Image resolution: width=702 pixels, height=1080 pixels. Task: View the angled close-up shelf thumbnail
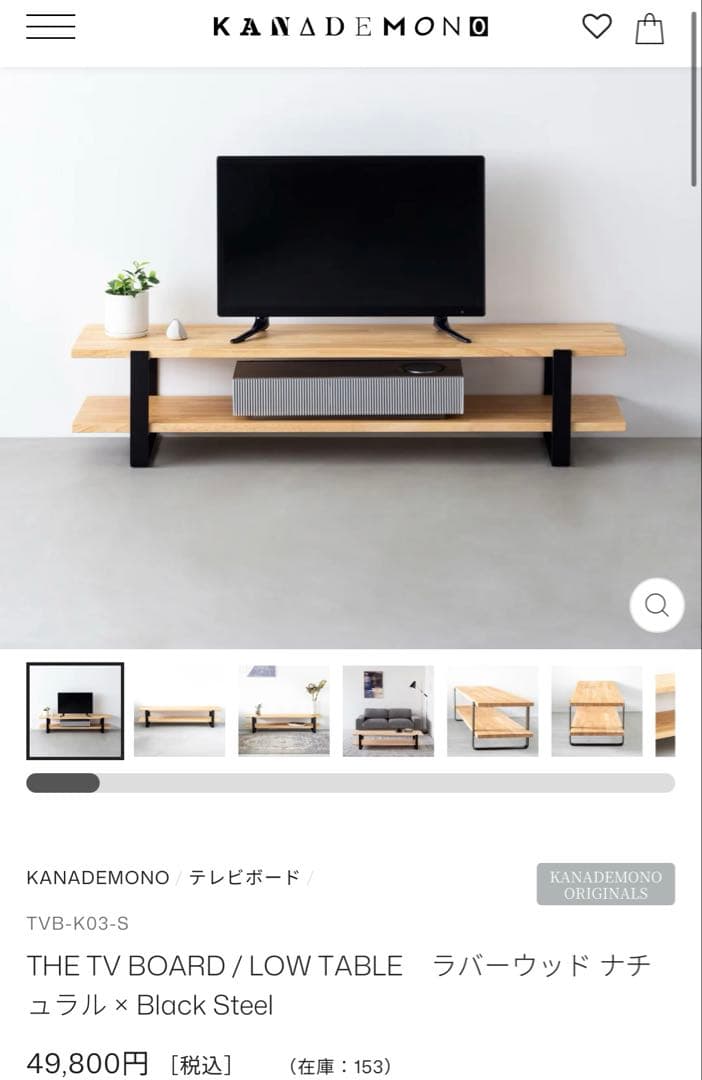(493, 711)
